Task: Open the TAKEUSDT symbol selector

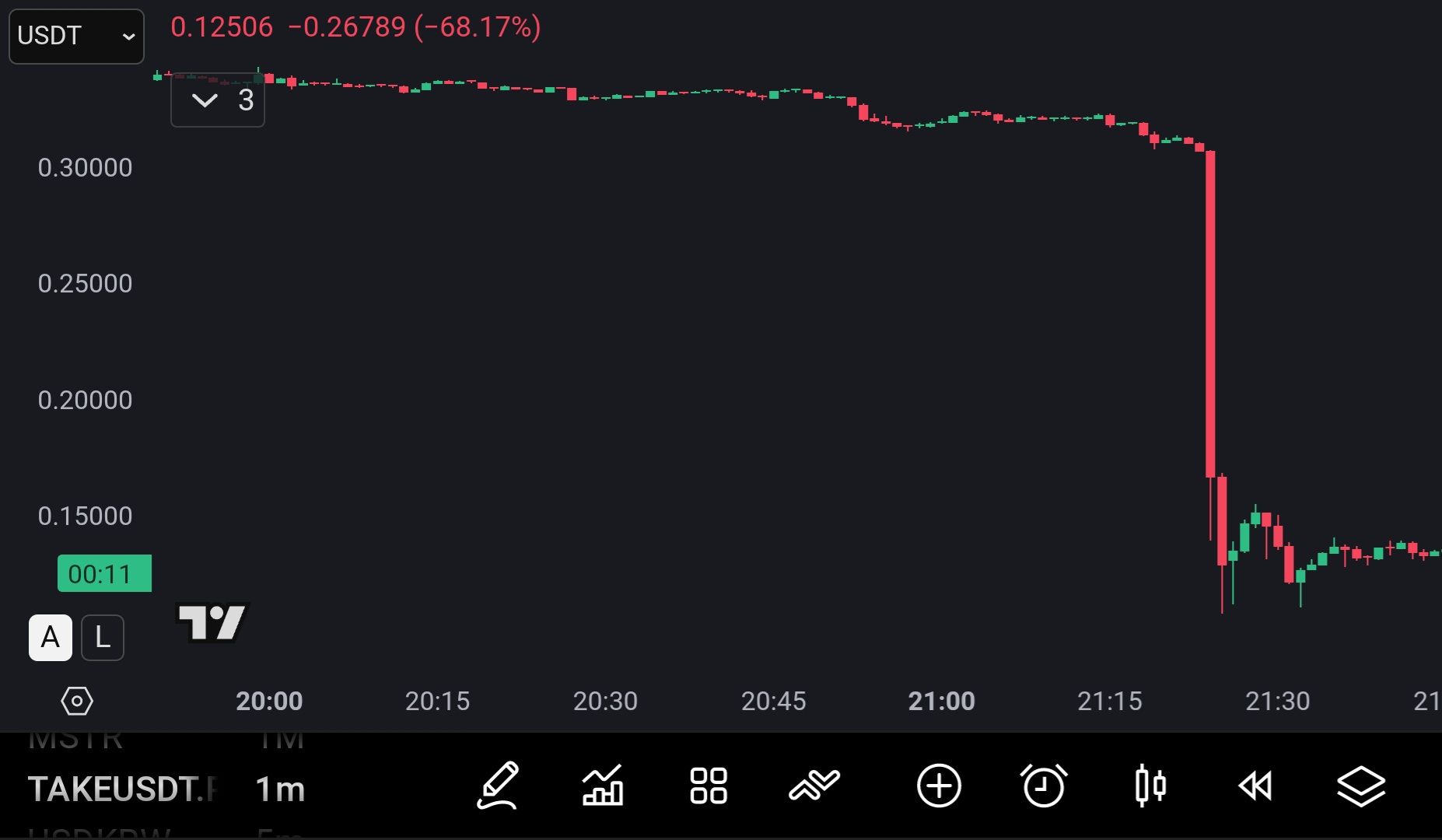Action: 122,789
